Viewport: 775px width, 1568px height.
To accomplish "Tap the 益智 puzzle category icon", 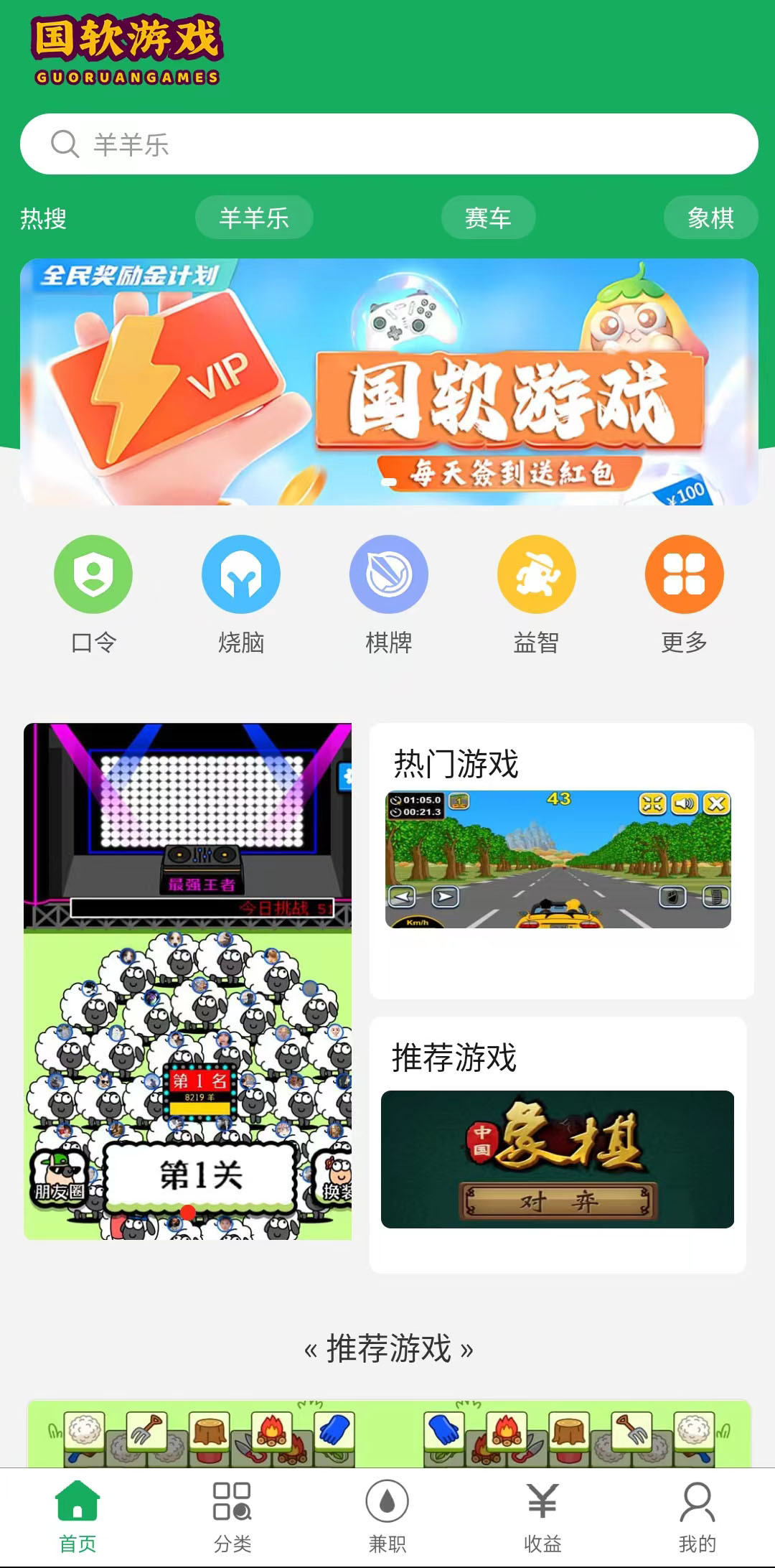I will [x=536, y=573].
